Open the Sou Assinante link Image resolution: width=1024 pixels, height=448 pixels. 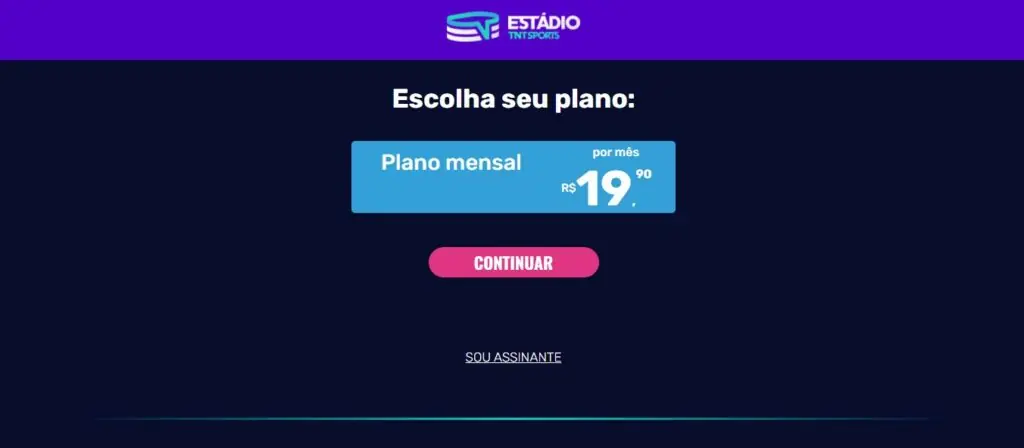click(x=513, y=357)
